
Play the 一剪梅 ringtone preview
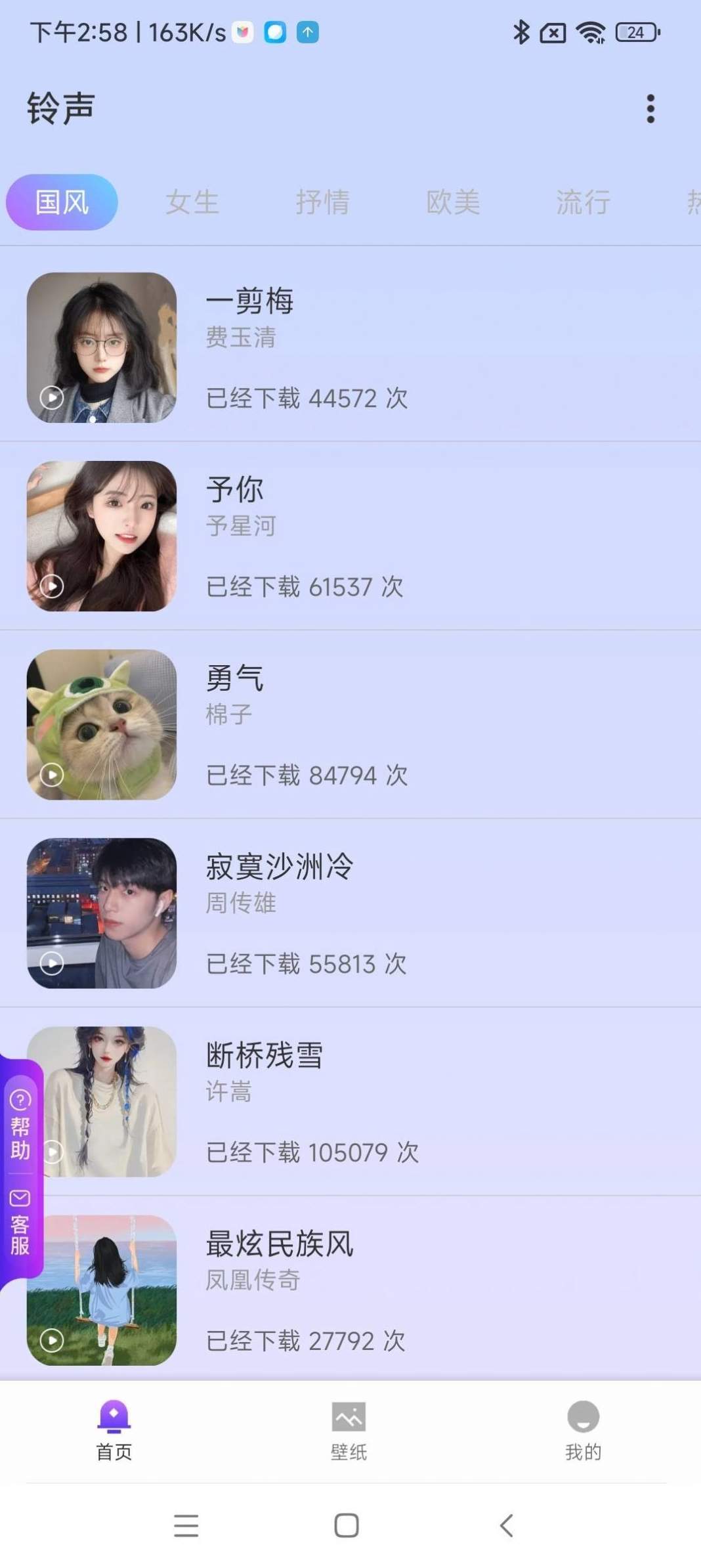click(x=52, y=397)
